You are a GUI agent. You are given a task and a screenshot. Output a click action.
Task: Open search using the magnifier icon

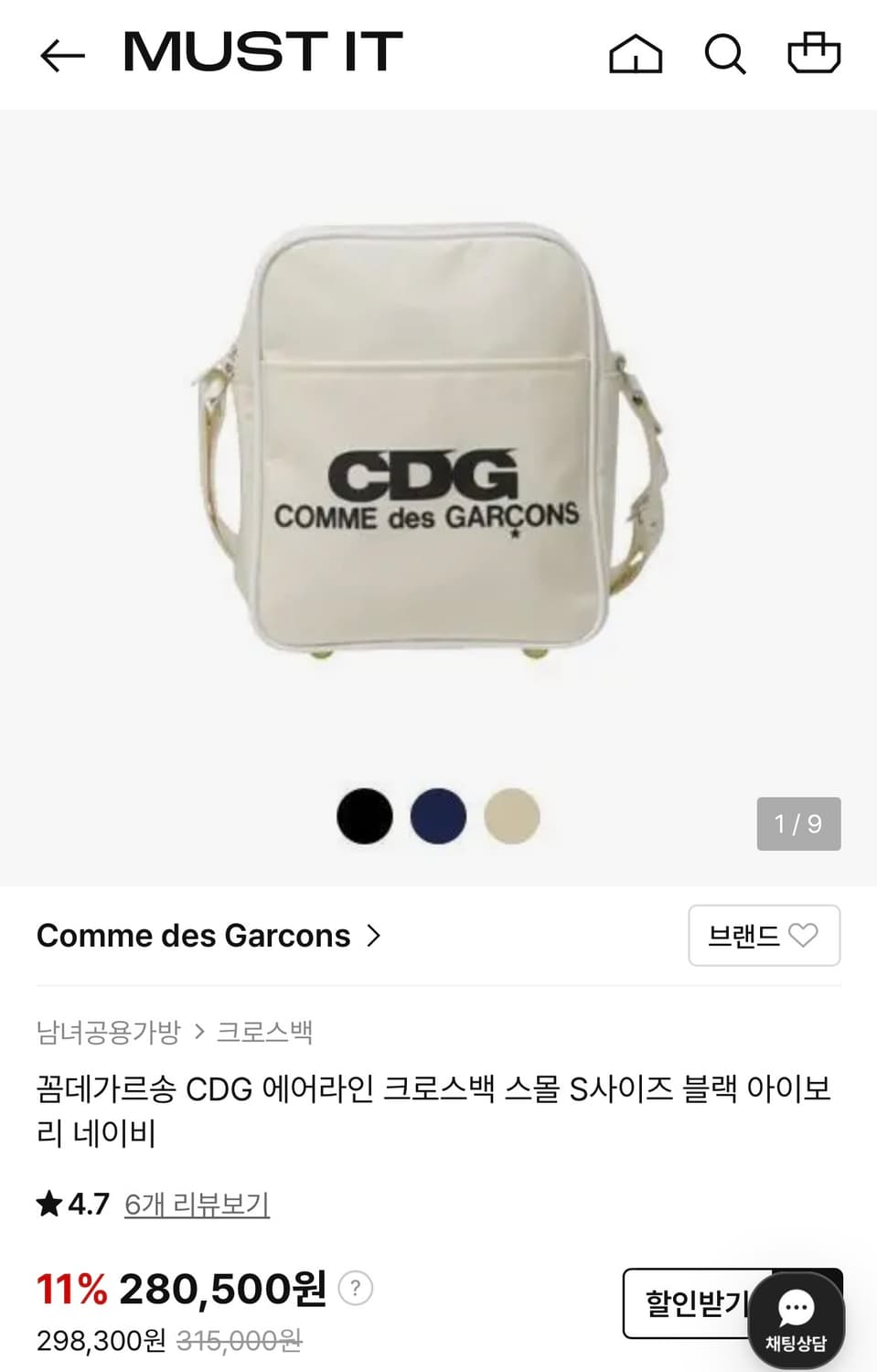[725, 54]
